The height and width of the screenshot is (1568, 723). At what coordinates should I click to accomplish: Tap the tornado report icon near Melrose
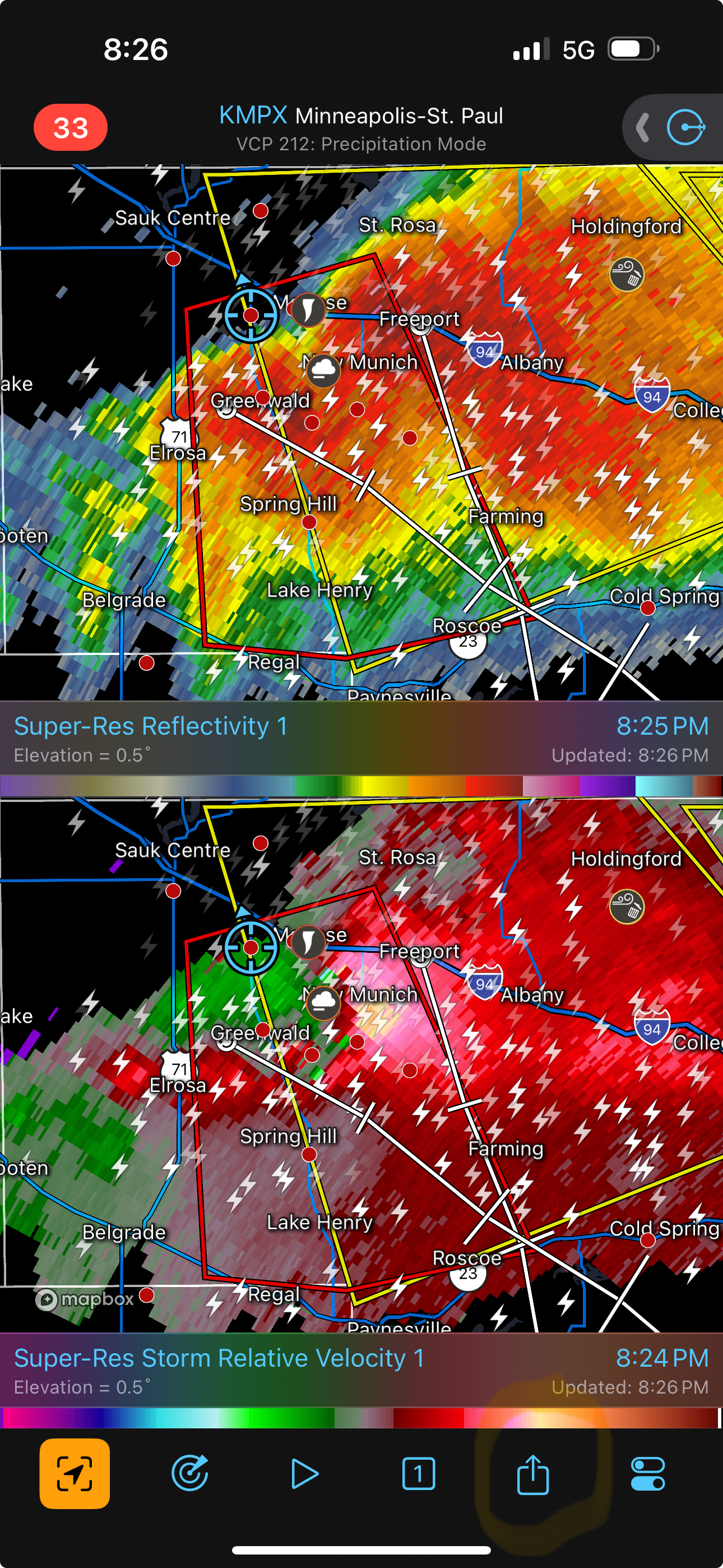pos(309,310)
